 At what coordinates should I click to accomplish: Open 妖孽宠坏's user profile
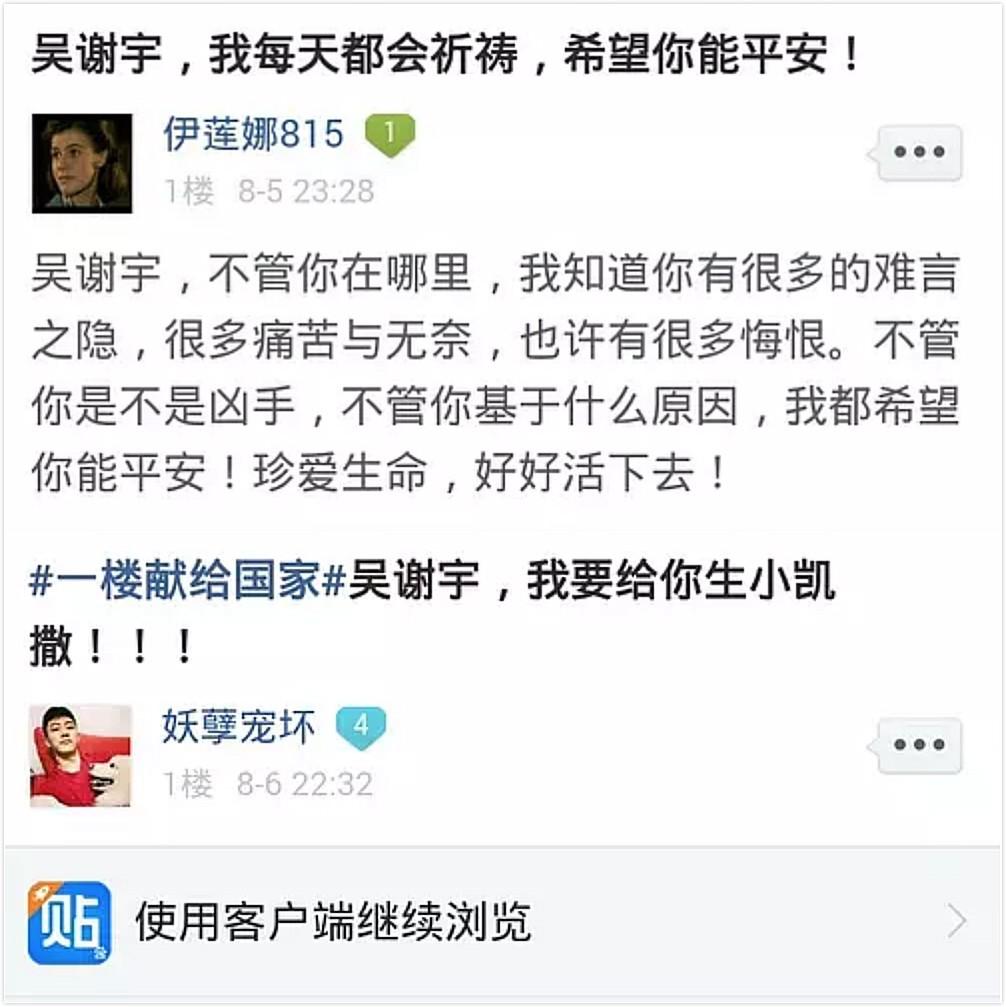pyautogui.click(x=238, y=726)
